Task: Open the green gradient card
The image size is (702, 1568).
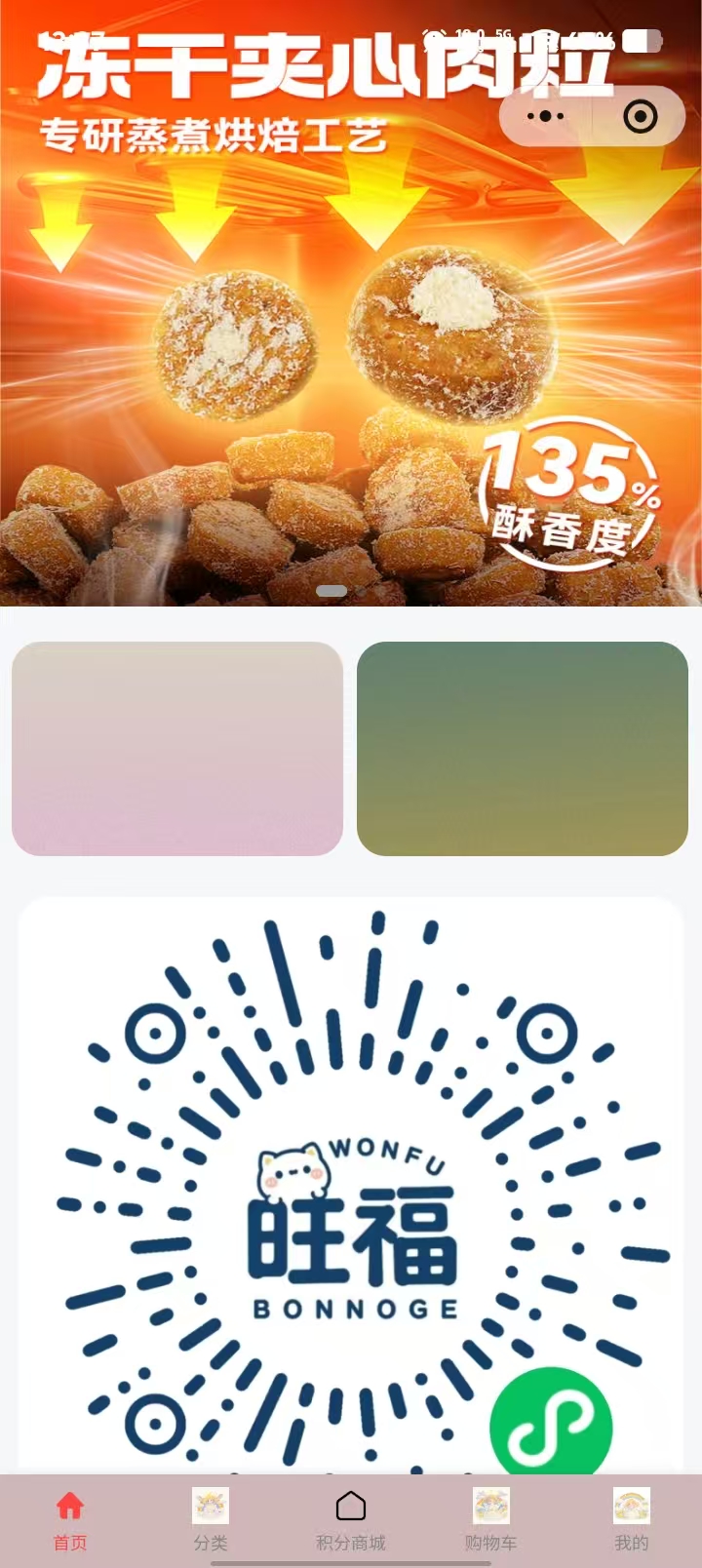Action: point(523,749)
